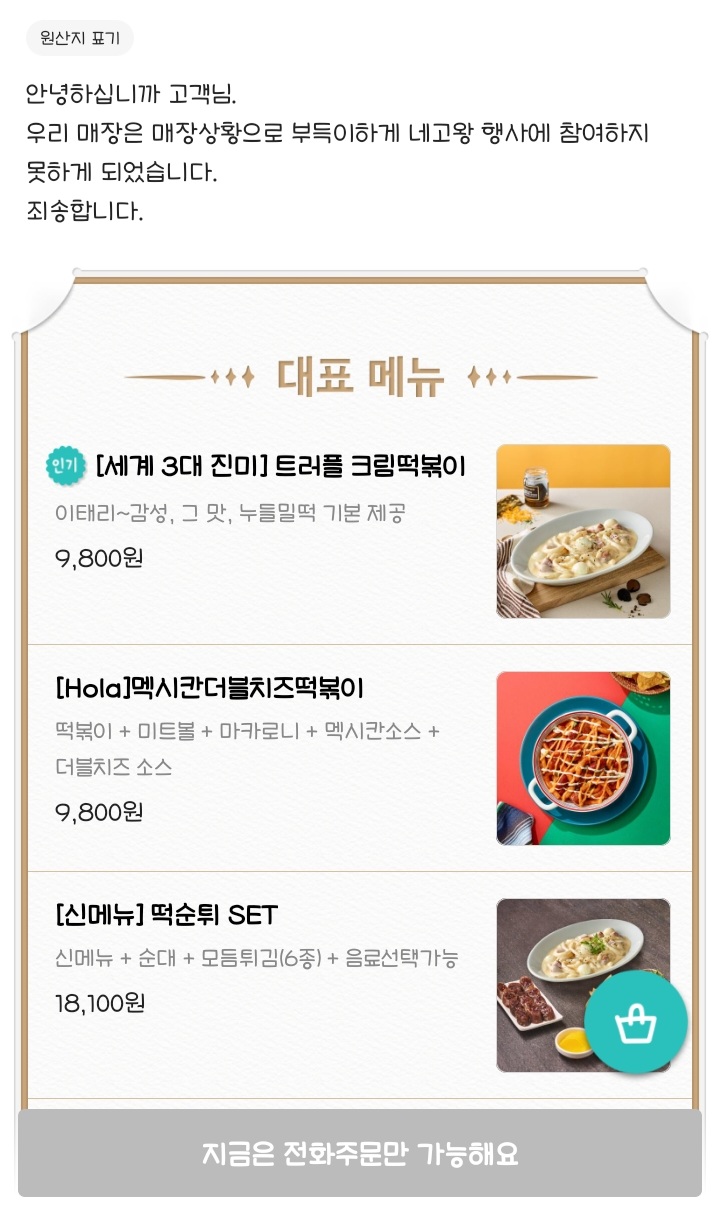Screen dimensions: 720x1214
Task: Select [Hola]멕시칸더블치즈떡볶이 menu item
Action: click(210, 689)
